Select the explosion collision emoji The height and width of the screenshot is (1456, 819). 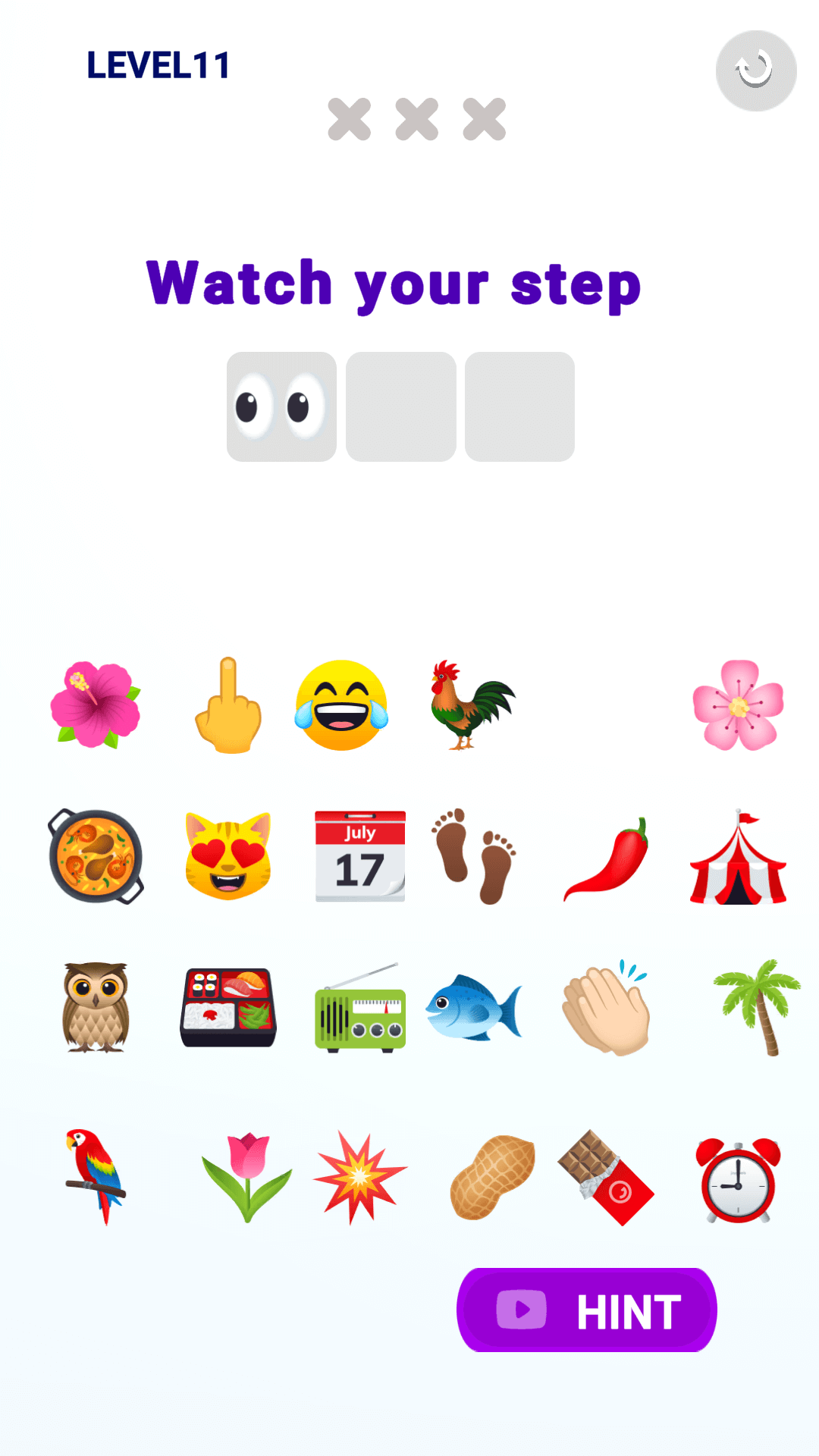click(x=360, y=1178)
